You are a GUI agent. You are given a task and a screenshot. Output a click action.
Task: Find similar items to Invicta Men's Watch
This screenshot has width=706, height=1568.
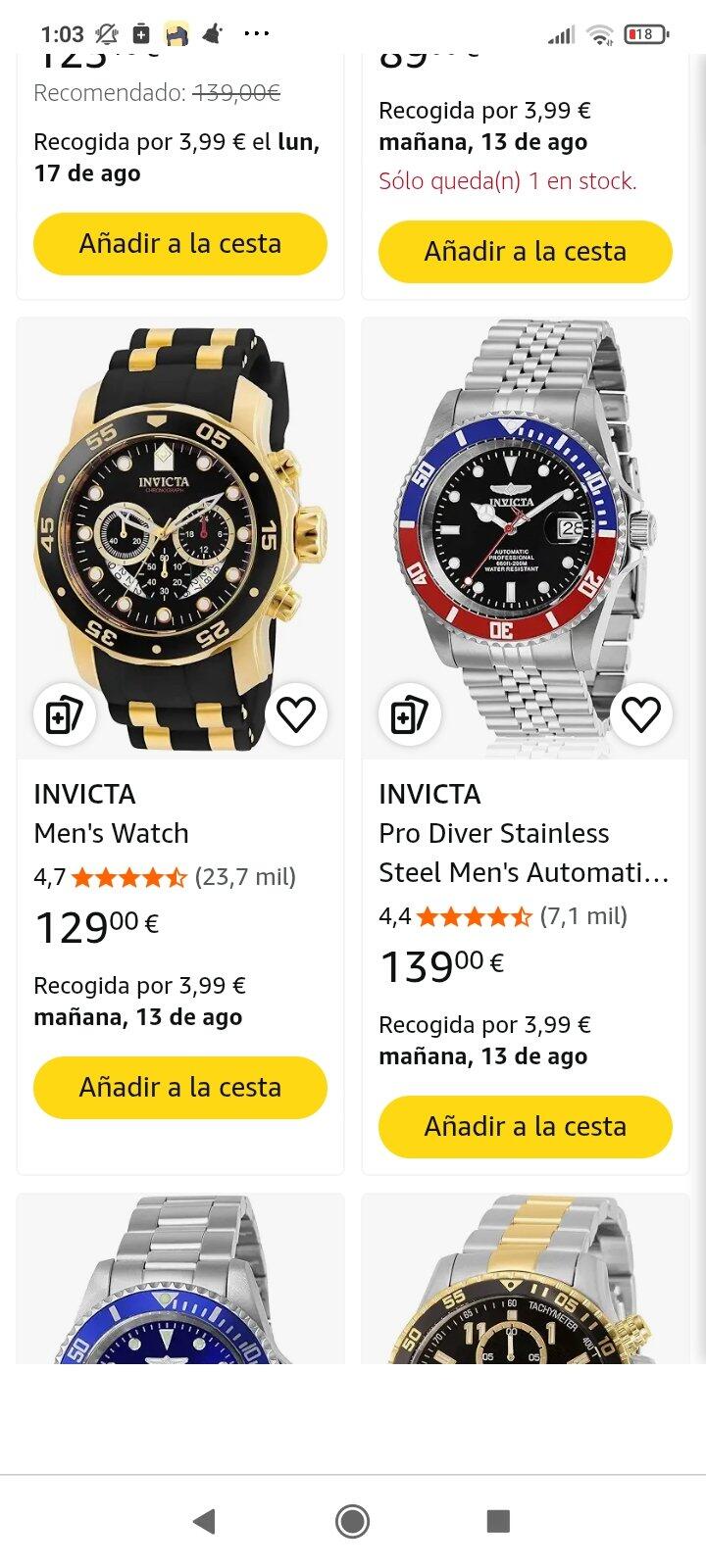click(65, 714)
